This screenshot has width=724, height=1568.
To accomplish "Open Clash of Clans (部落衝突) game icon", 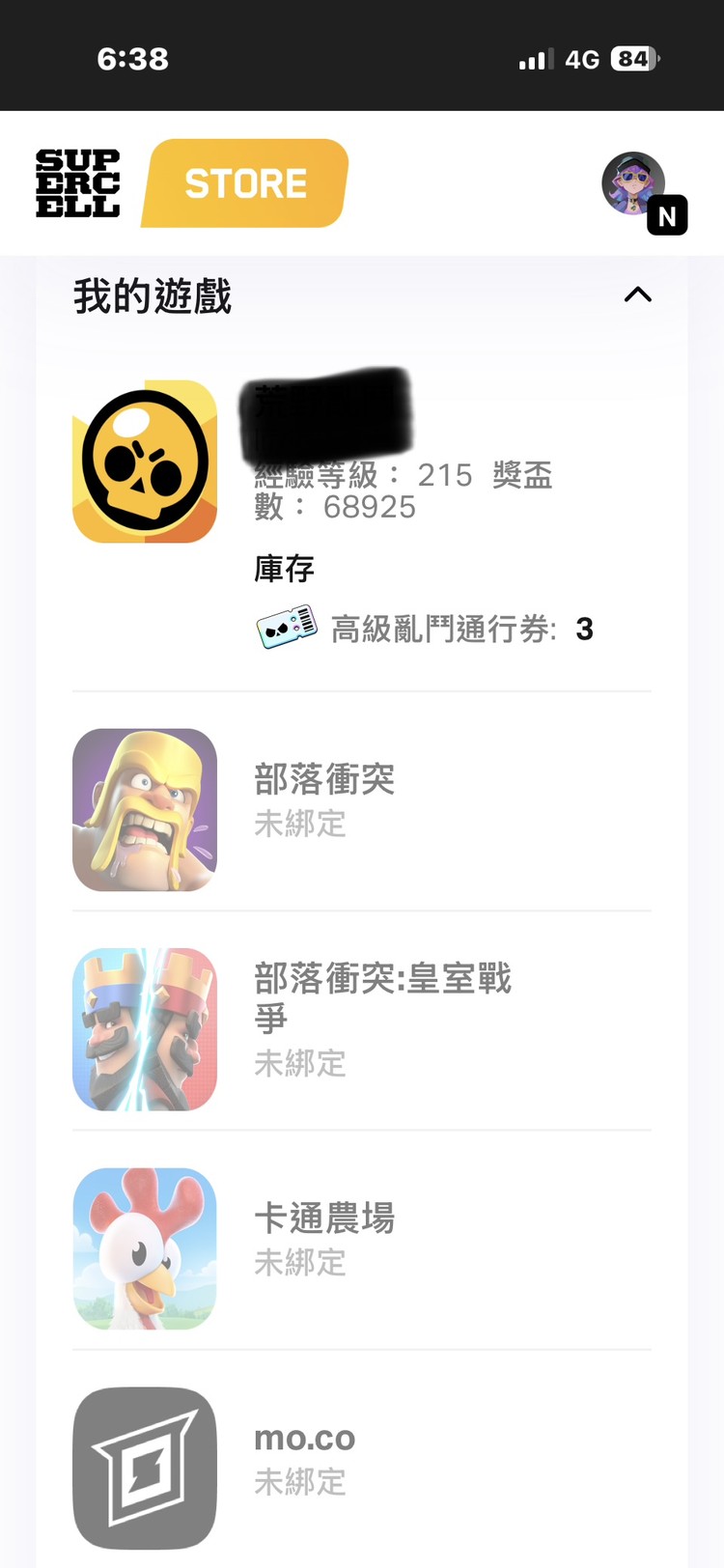I will (x=145, y=809).
